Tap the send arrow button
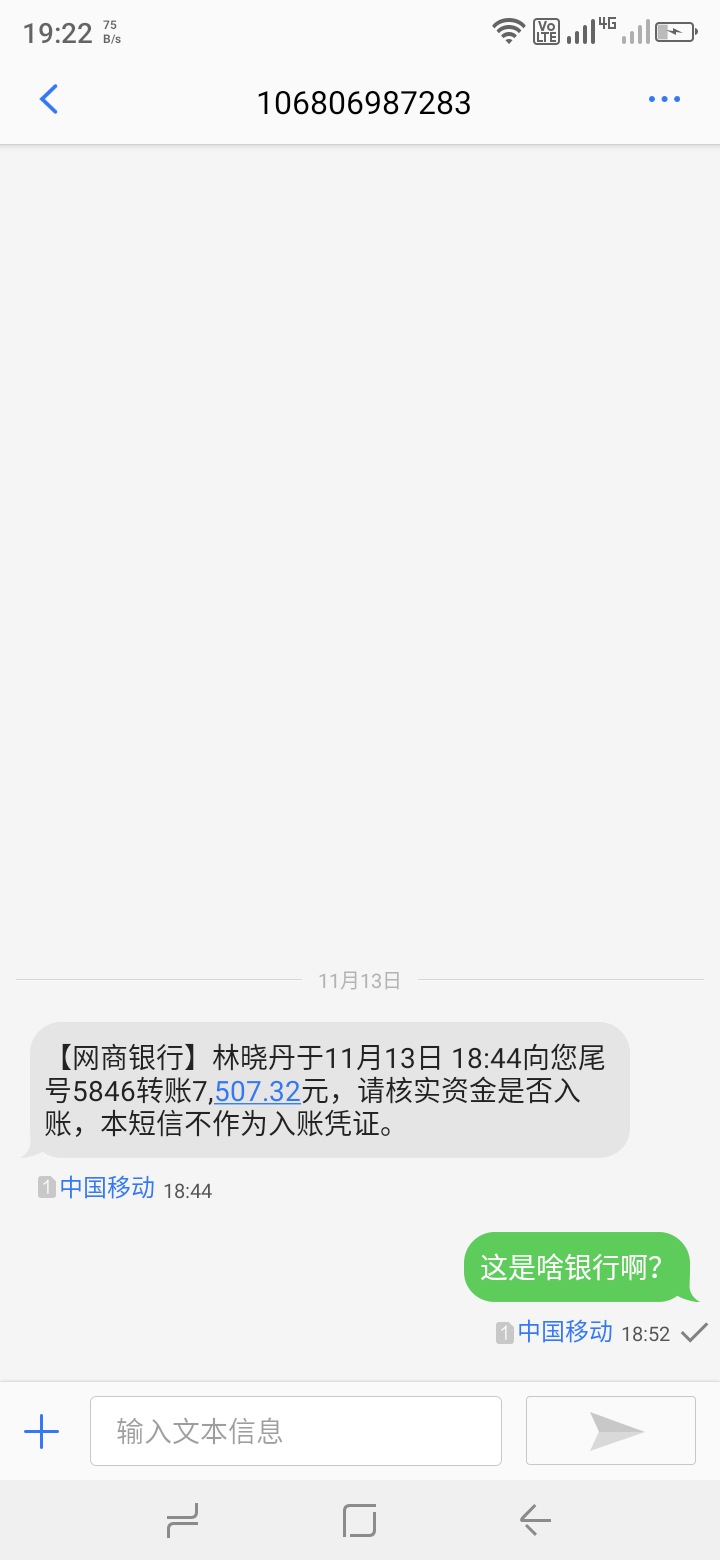The width and height of the screenshot is (720, 1560). click(611, 1431)
